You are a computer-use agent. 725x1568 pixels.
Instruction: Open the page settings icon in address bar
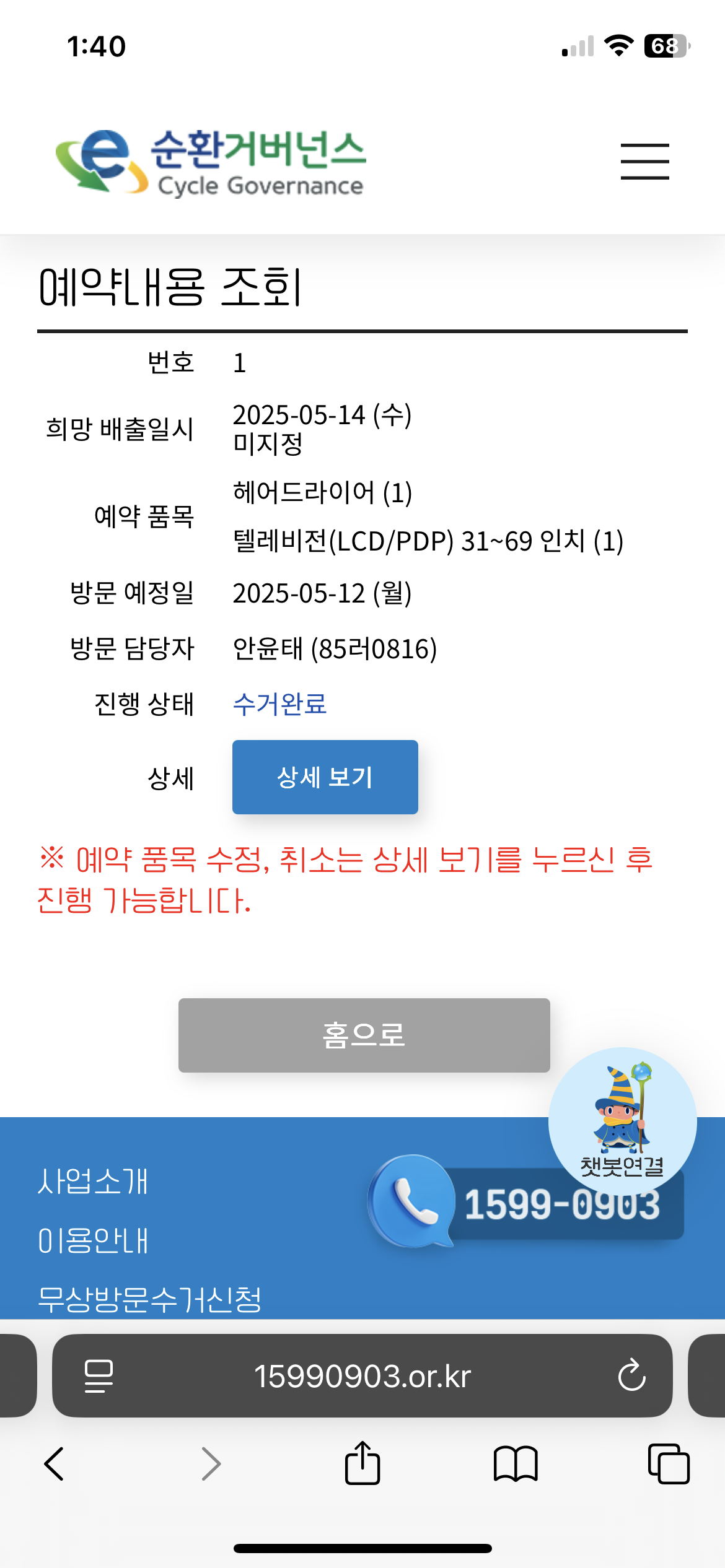point(99,1376)
